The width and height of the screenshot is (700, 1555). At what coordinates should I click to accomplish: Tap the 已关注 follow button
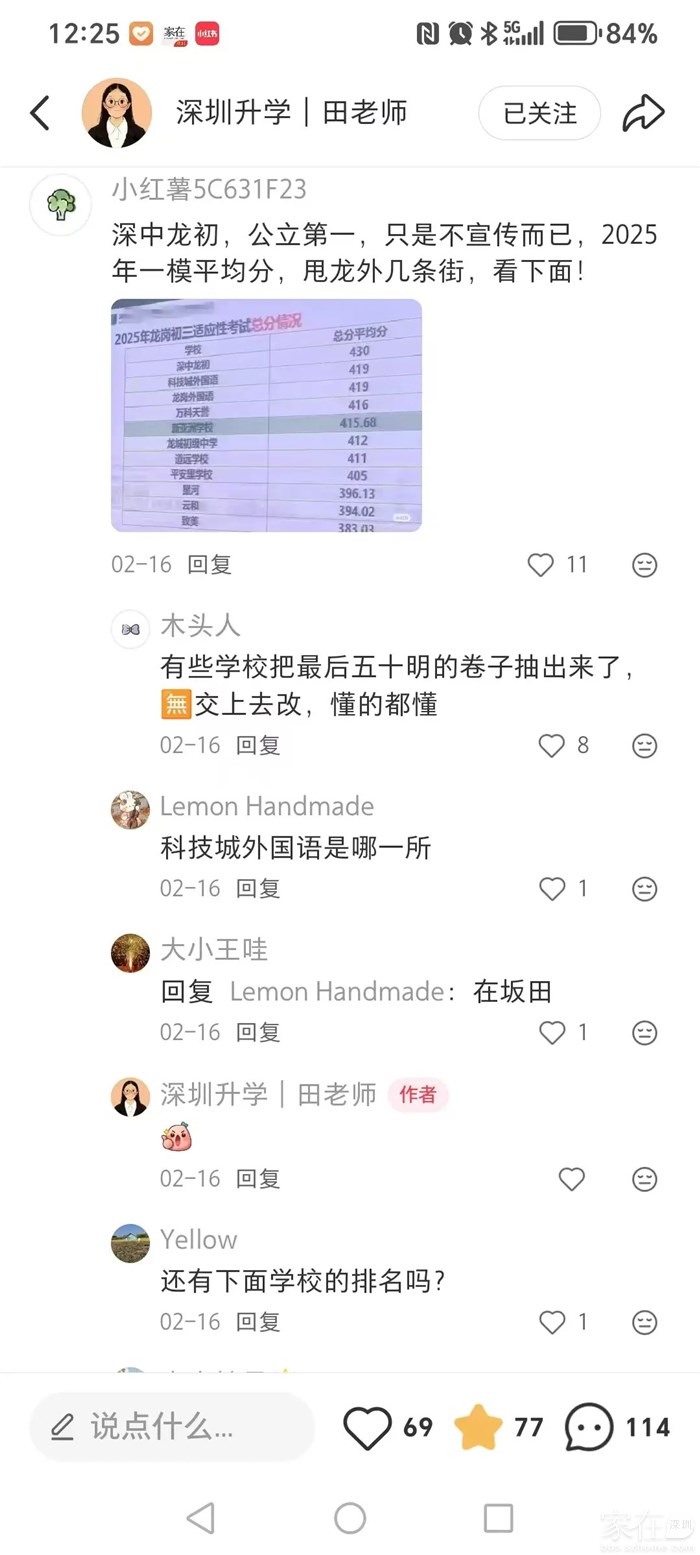(x=539, y=113)
